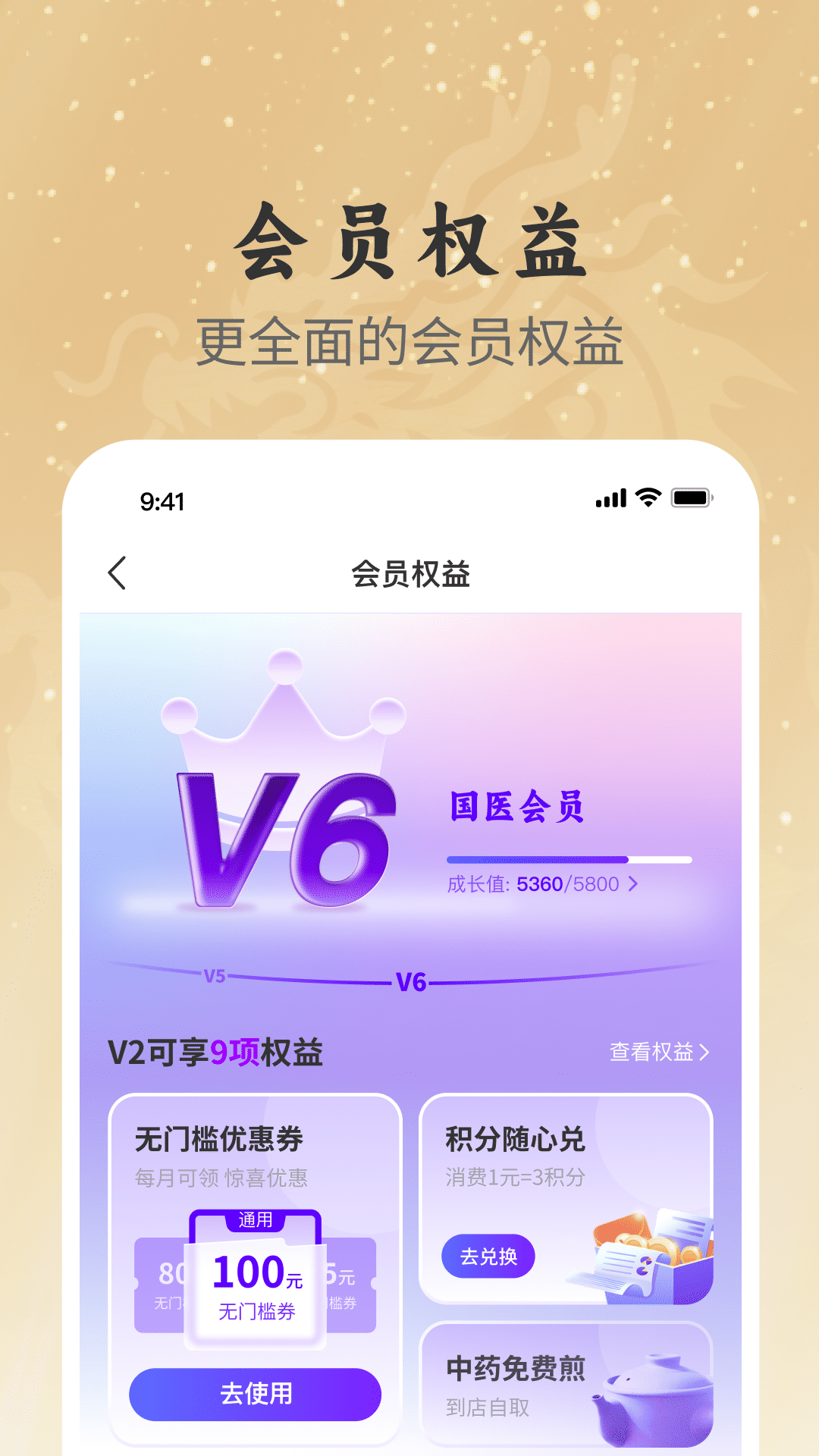This screenshot has width=819, height=1456.
Task: Open the 会员权益 title bar
Action: (409, 576)
